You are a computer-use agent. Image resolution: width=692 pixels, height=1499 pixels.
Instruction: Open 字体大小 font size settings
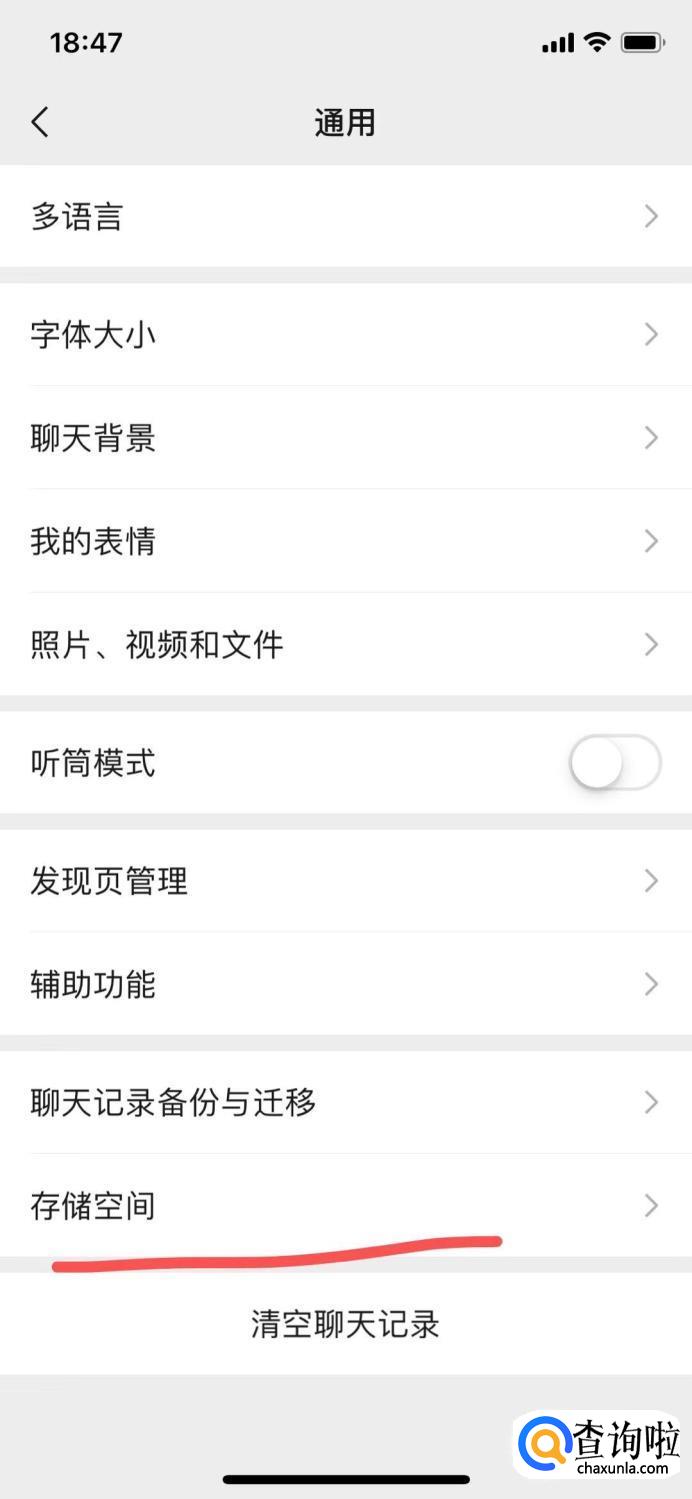pyautogui.click(x=345, y=334)
